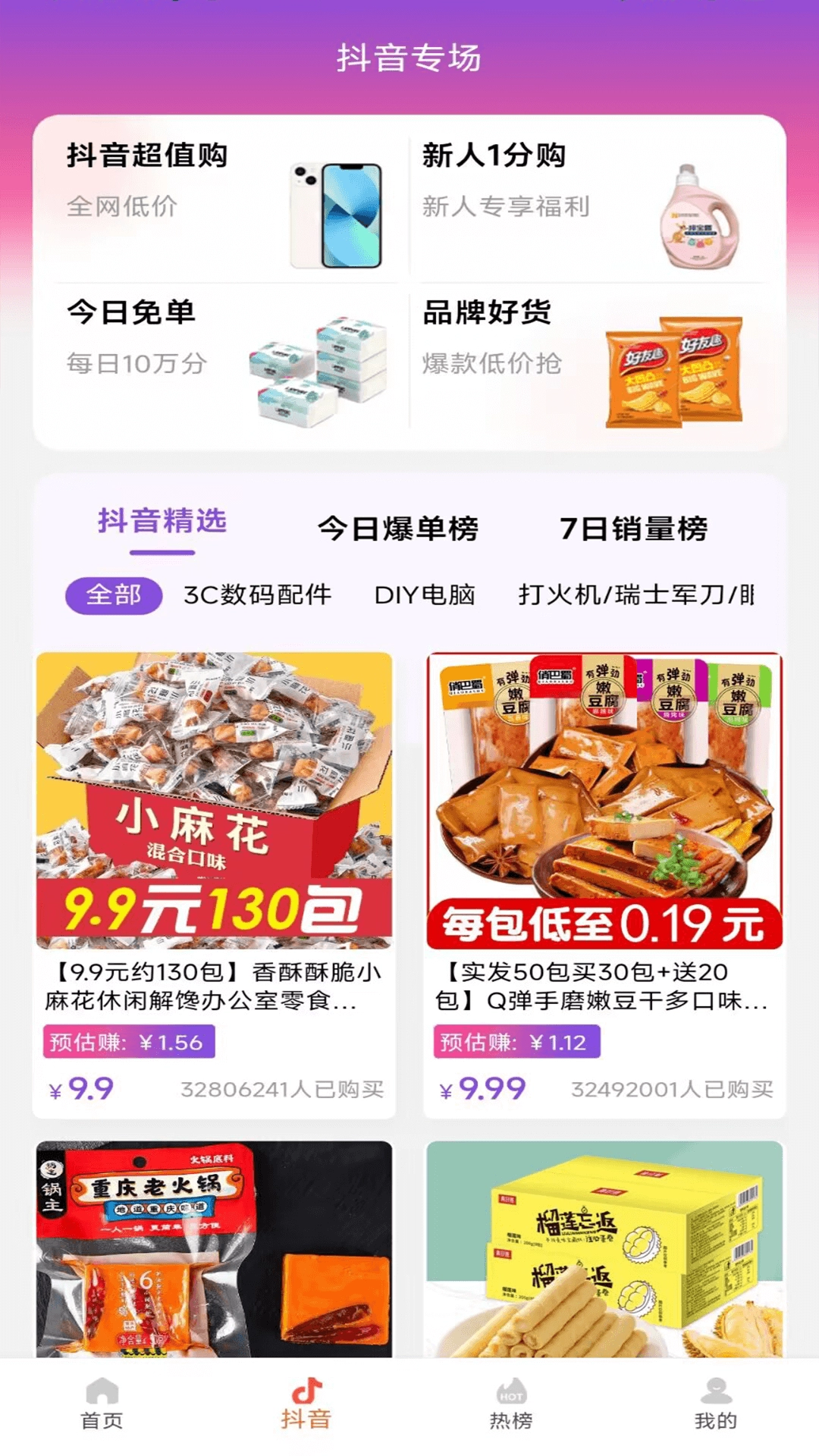Open the 今日爆单榜 ranking list
This screenshot has width=819, height=1456.
click(x=400, y=531)
